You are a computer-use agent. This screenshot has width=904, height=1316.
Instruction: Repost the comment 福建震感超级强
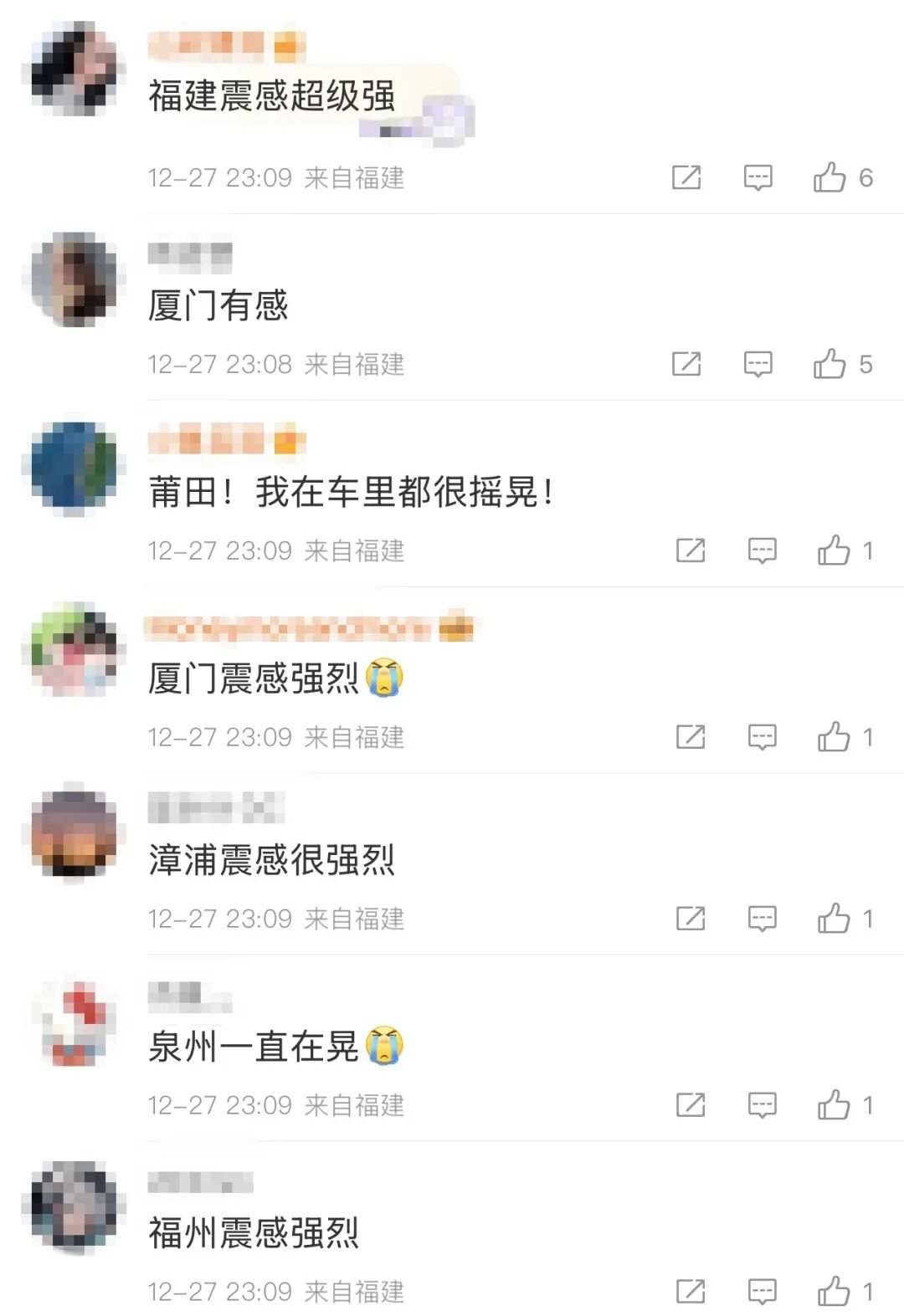click(686, 177)
